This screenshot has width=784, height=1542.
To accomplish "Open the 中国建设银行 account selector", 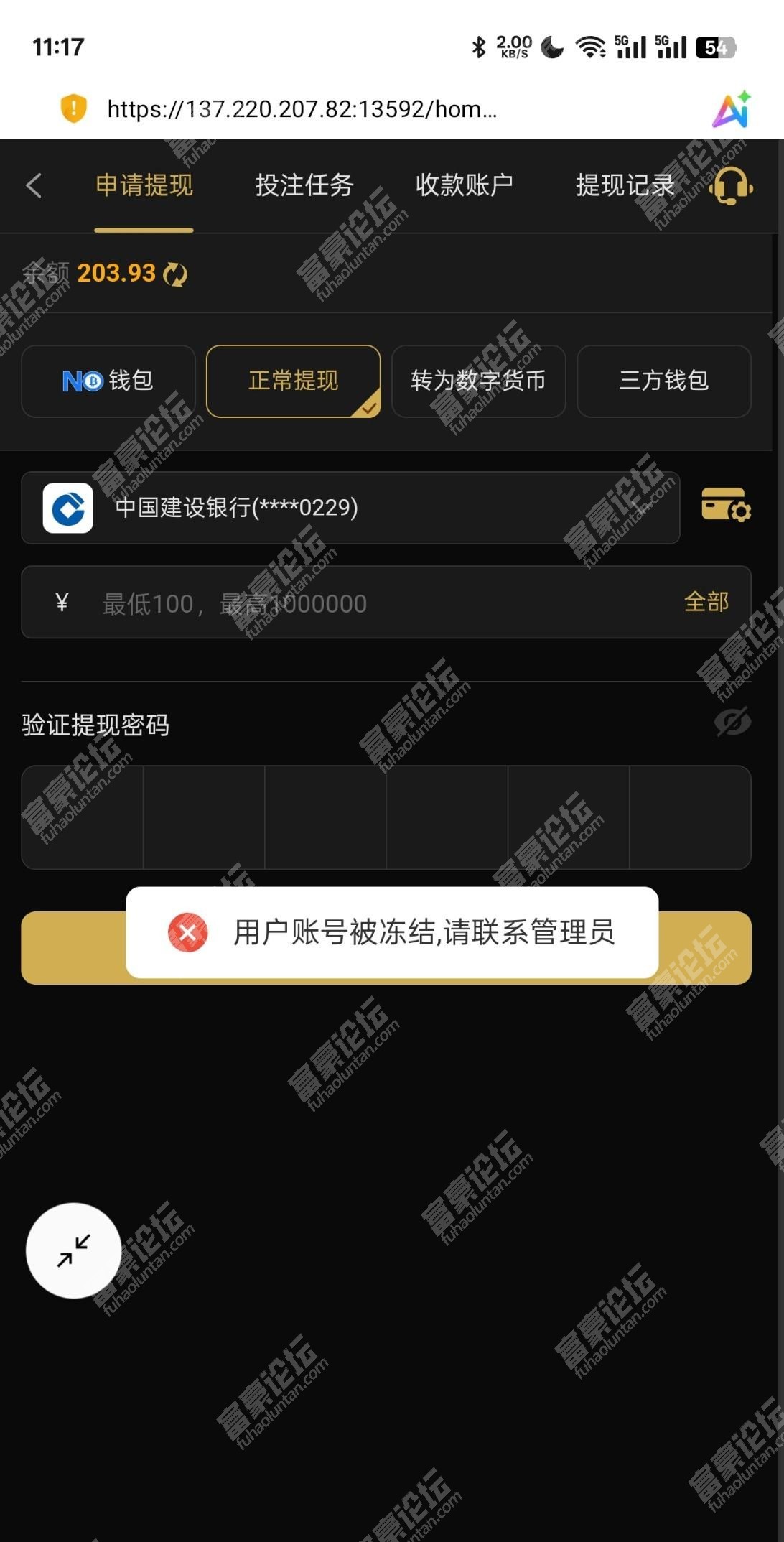I will (350, 508).
